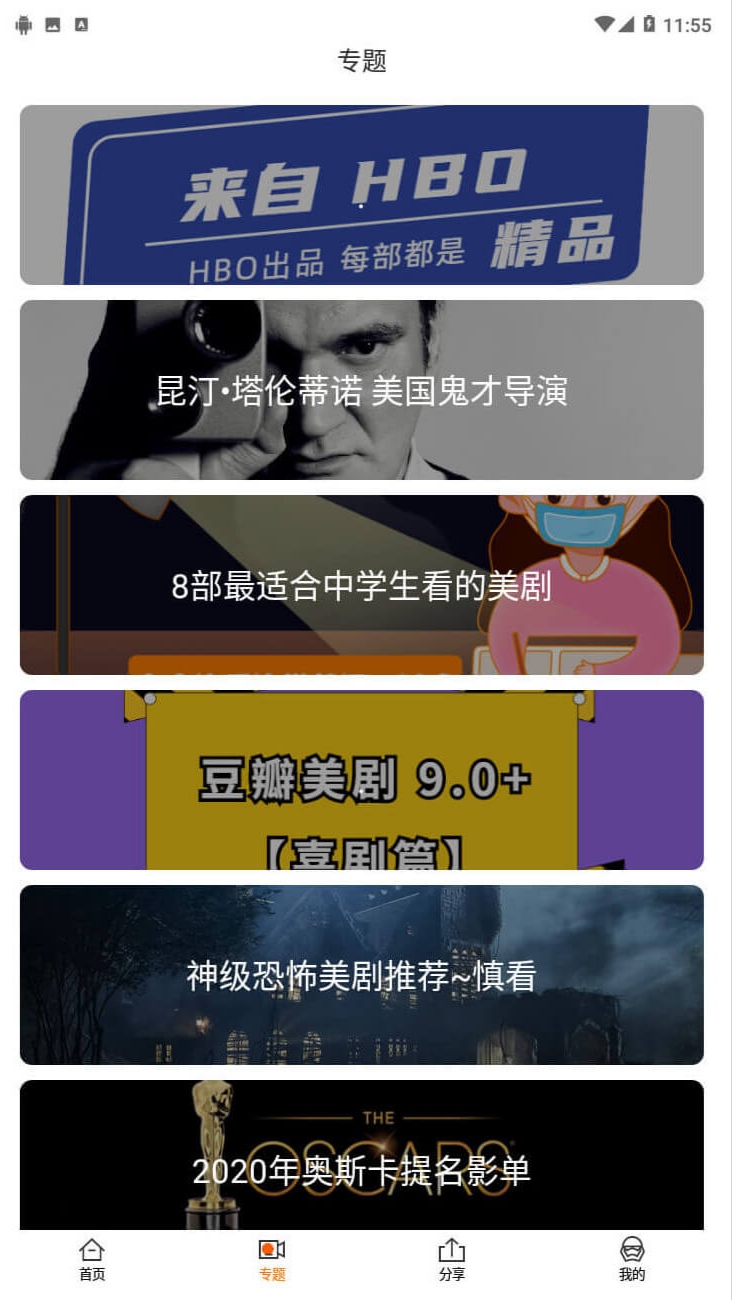Tap the 专题 tab in bottom navigation
This screenshot has height=1300, width=732.
(x=272, y=1260)
